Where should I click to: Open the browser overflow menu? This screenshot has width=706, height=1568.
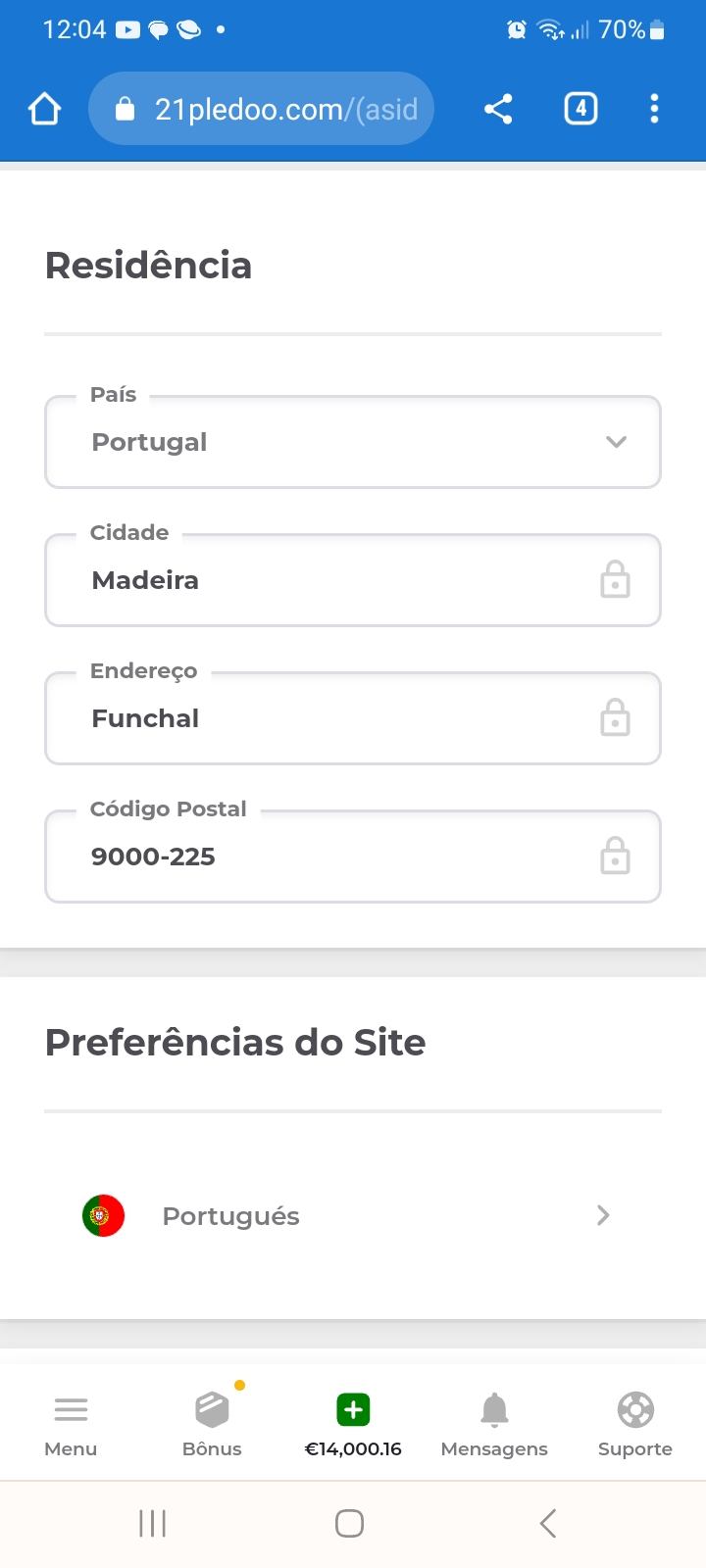point(654,109)
